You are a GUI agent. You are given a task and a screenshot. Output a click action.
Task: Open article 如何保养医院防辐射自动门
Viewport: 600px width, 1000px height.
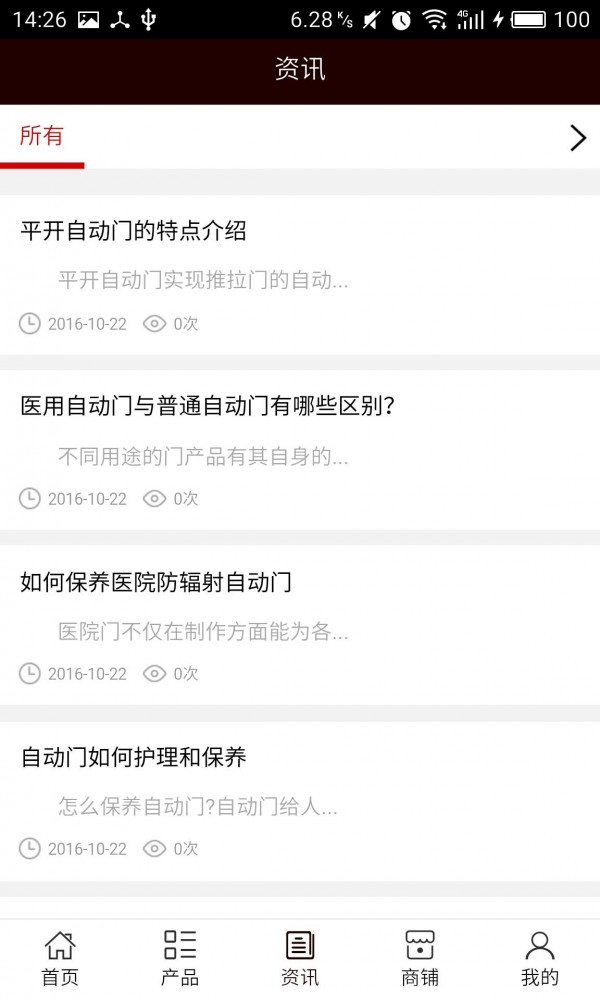click(156, 582)
